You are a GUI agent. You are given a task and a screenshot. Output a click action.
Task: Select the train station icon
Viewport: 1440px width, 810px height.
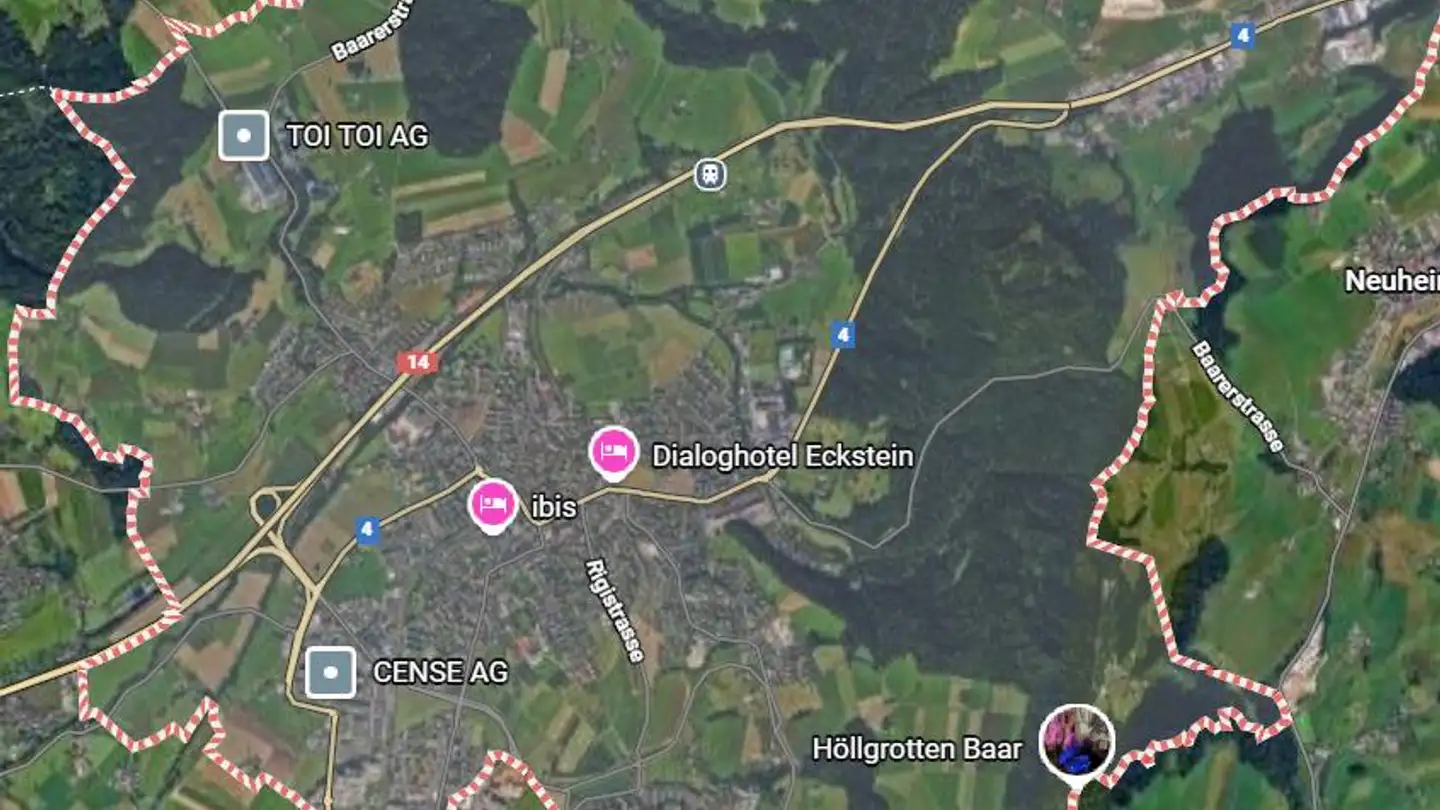tap(710, 174)
